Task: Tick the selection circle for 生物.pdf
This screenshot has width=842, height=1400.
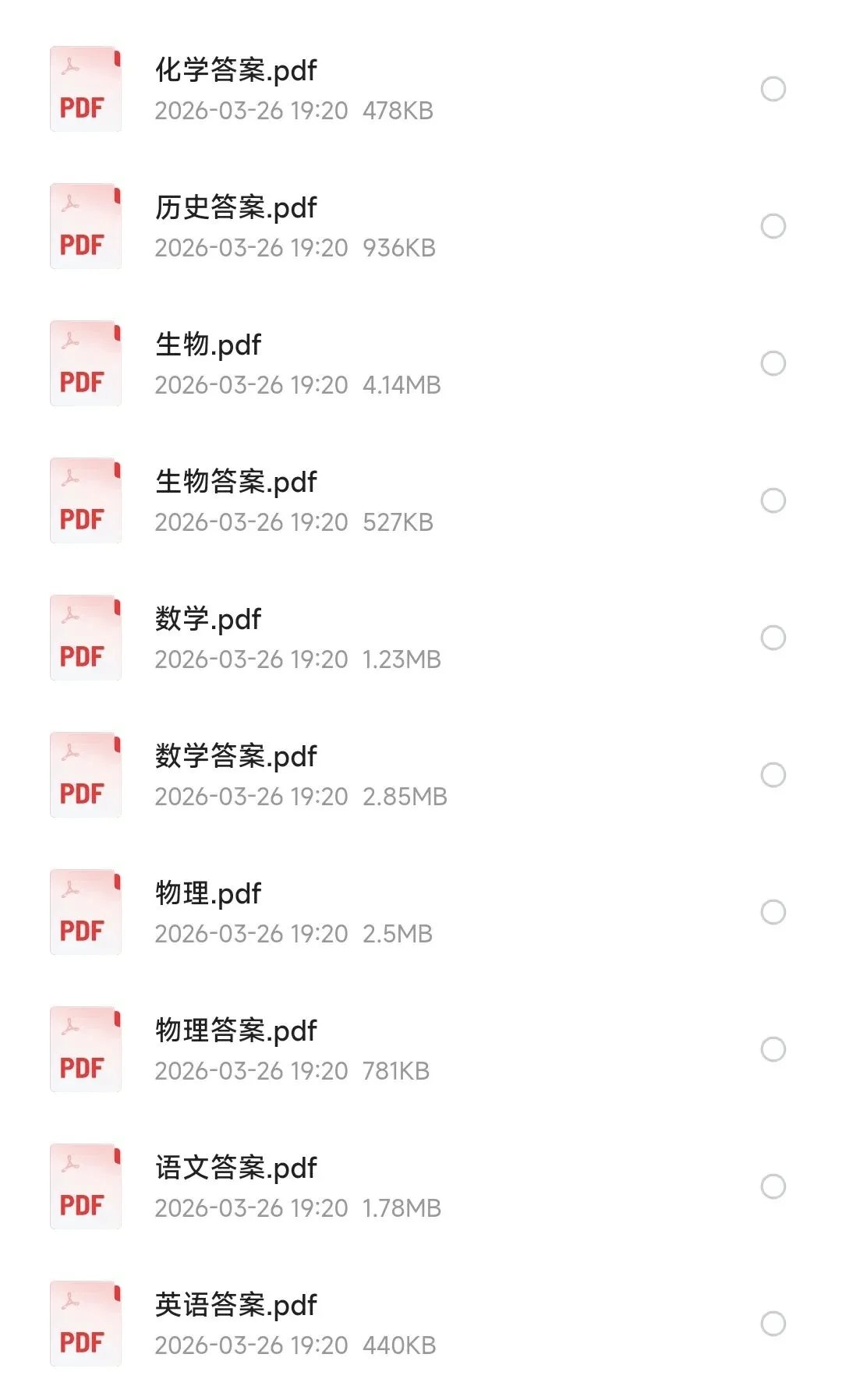Action: point(773,363)
